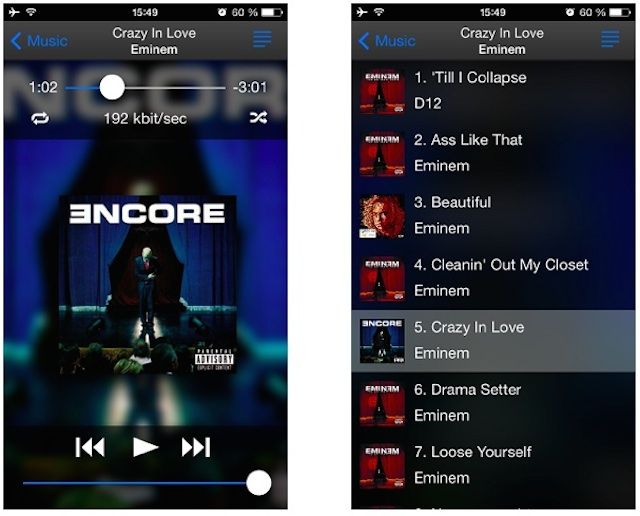Go back to Music from the player screen
640x516 pixels.
coord(38,41)
